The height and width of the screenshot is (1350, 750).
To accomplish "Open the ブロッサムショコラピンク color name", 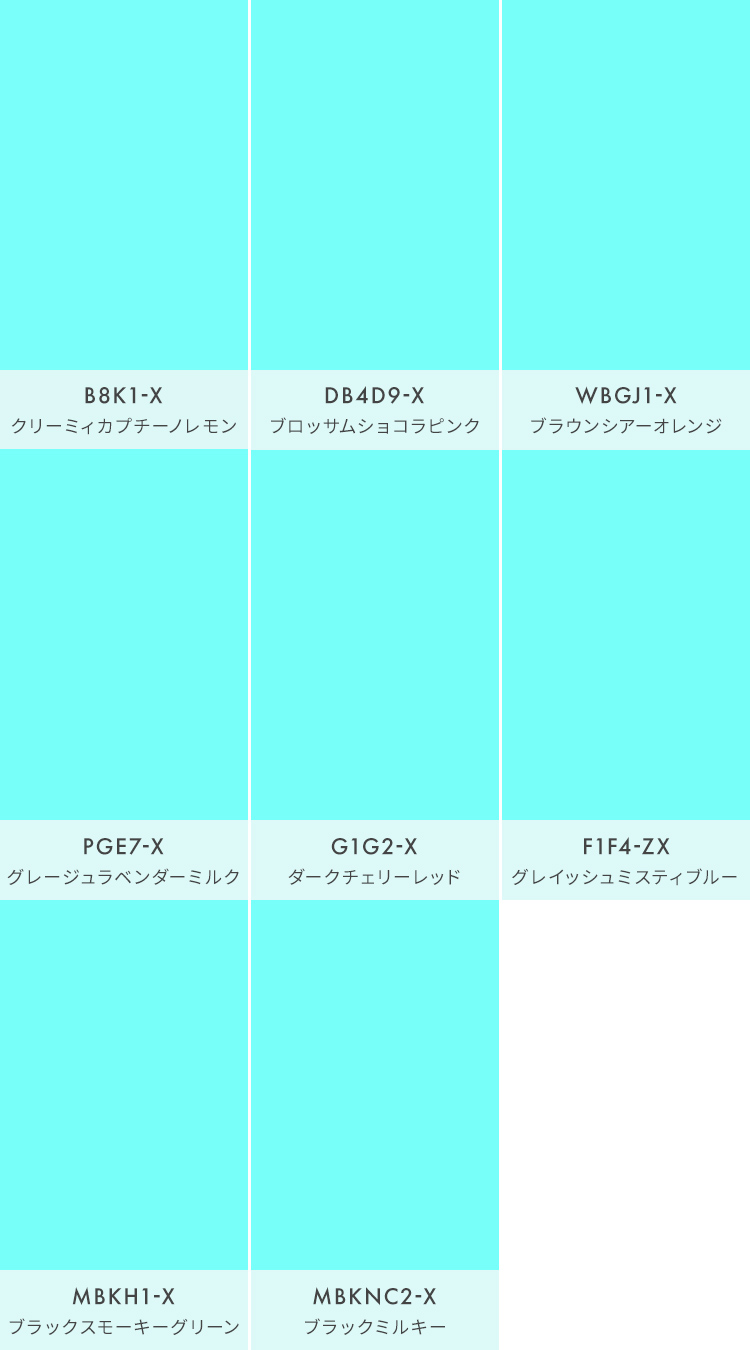I will [375, 424].
